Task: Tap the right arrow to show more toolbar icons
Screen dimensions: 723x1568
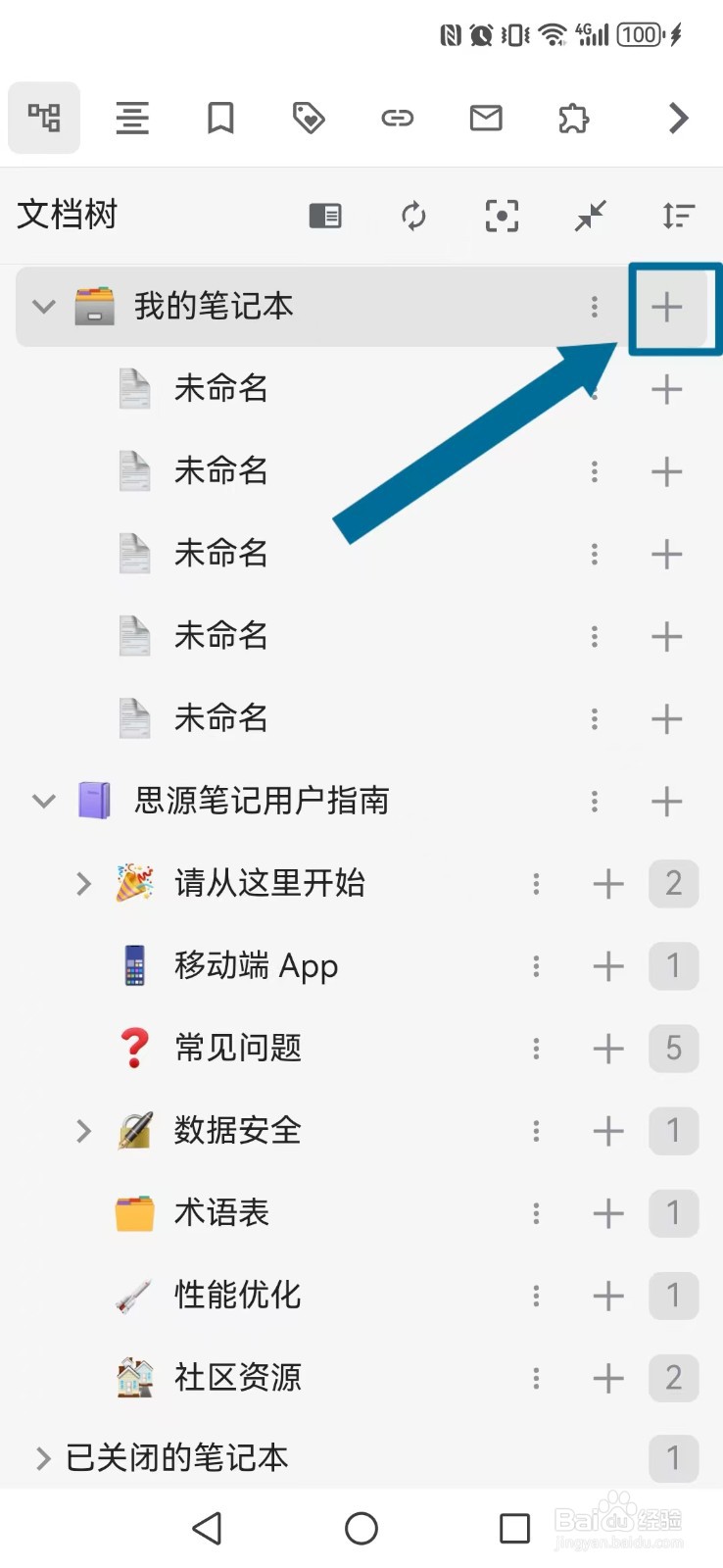Action: tap(676, 118)
